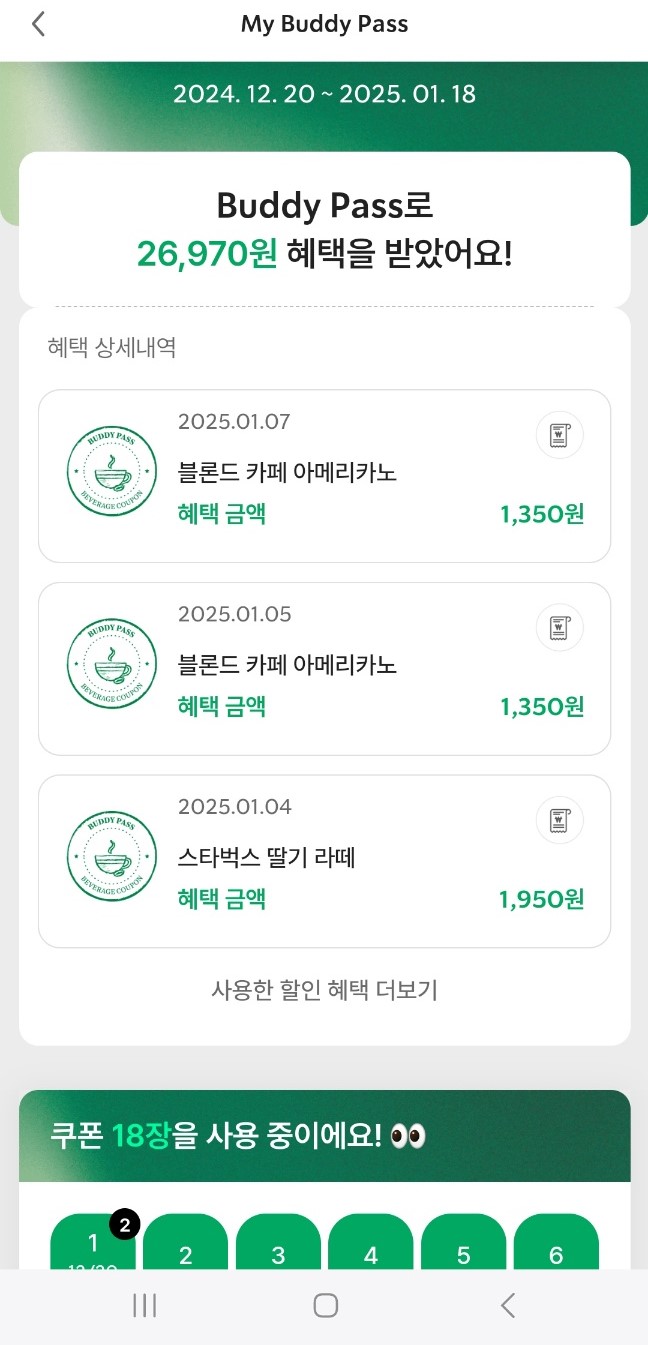Open the receipt icon for 2025.01.07 benefit

(560, 435)
